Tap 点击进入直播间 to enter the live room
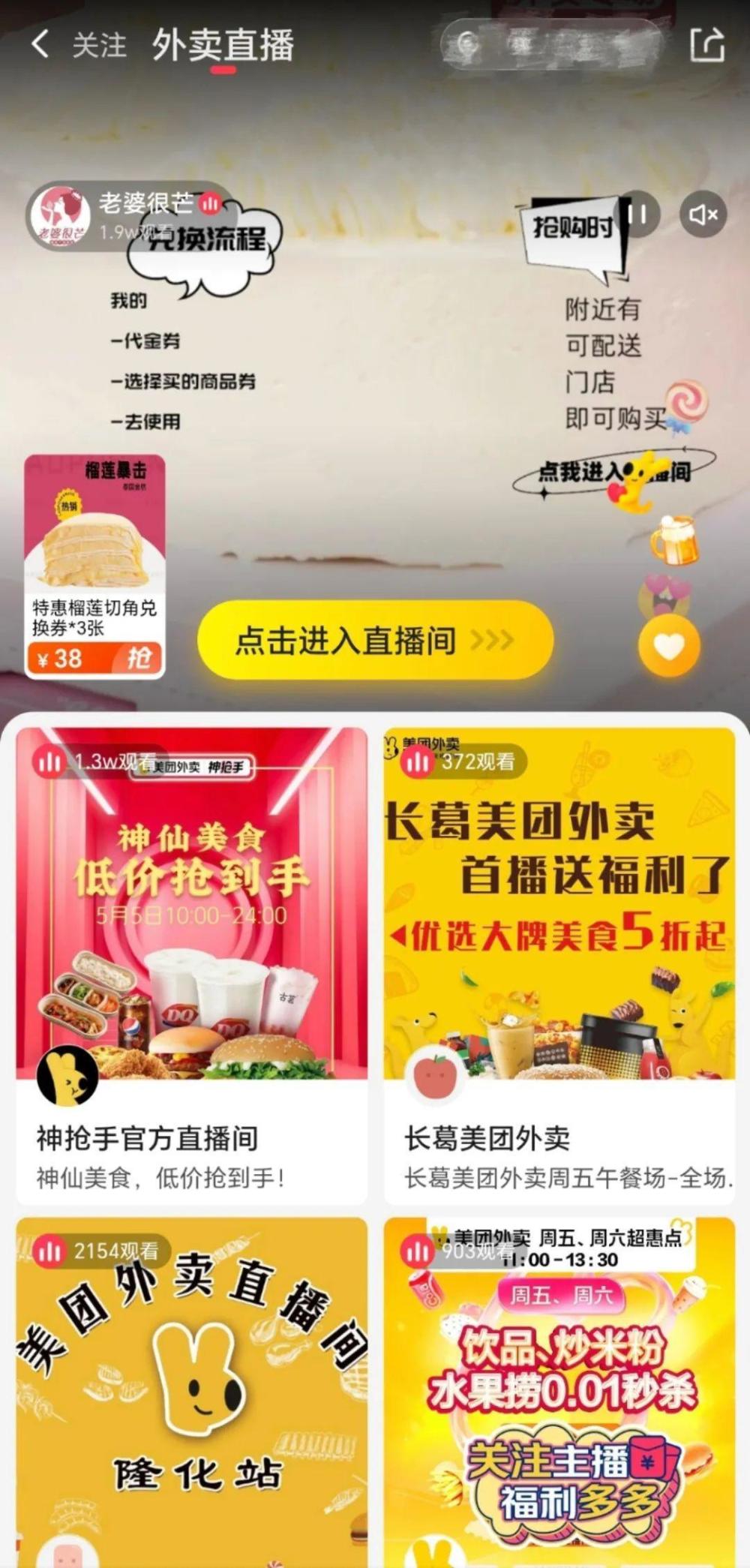The image size is (750, 1568). pyautogui.click(x=375, y=641)
